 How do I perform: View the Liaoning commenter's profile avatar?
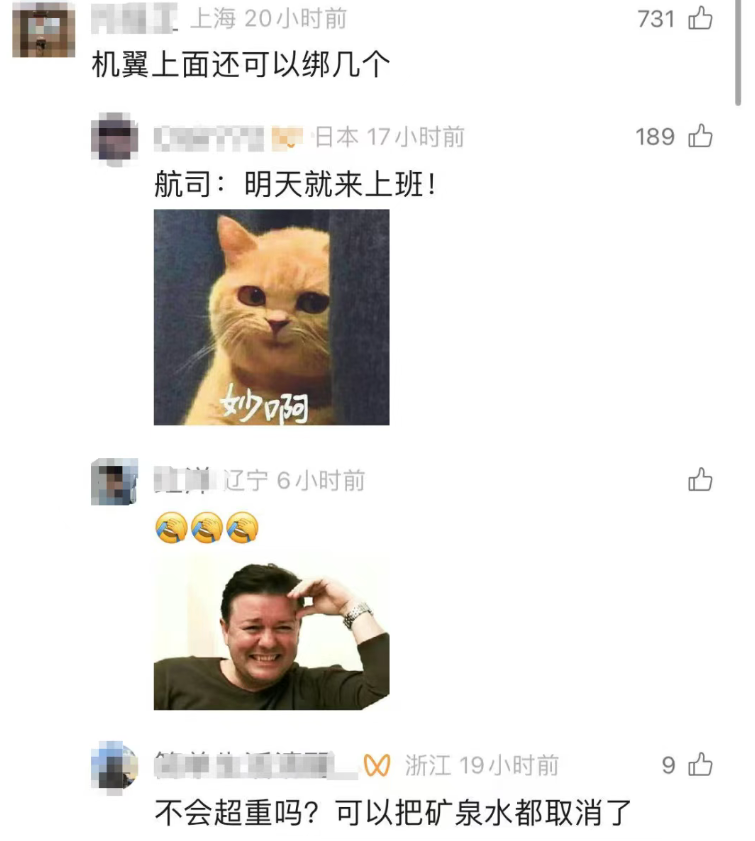pyautogui.click(x=114, y=482)
